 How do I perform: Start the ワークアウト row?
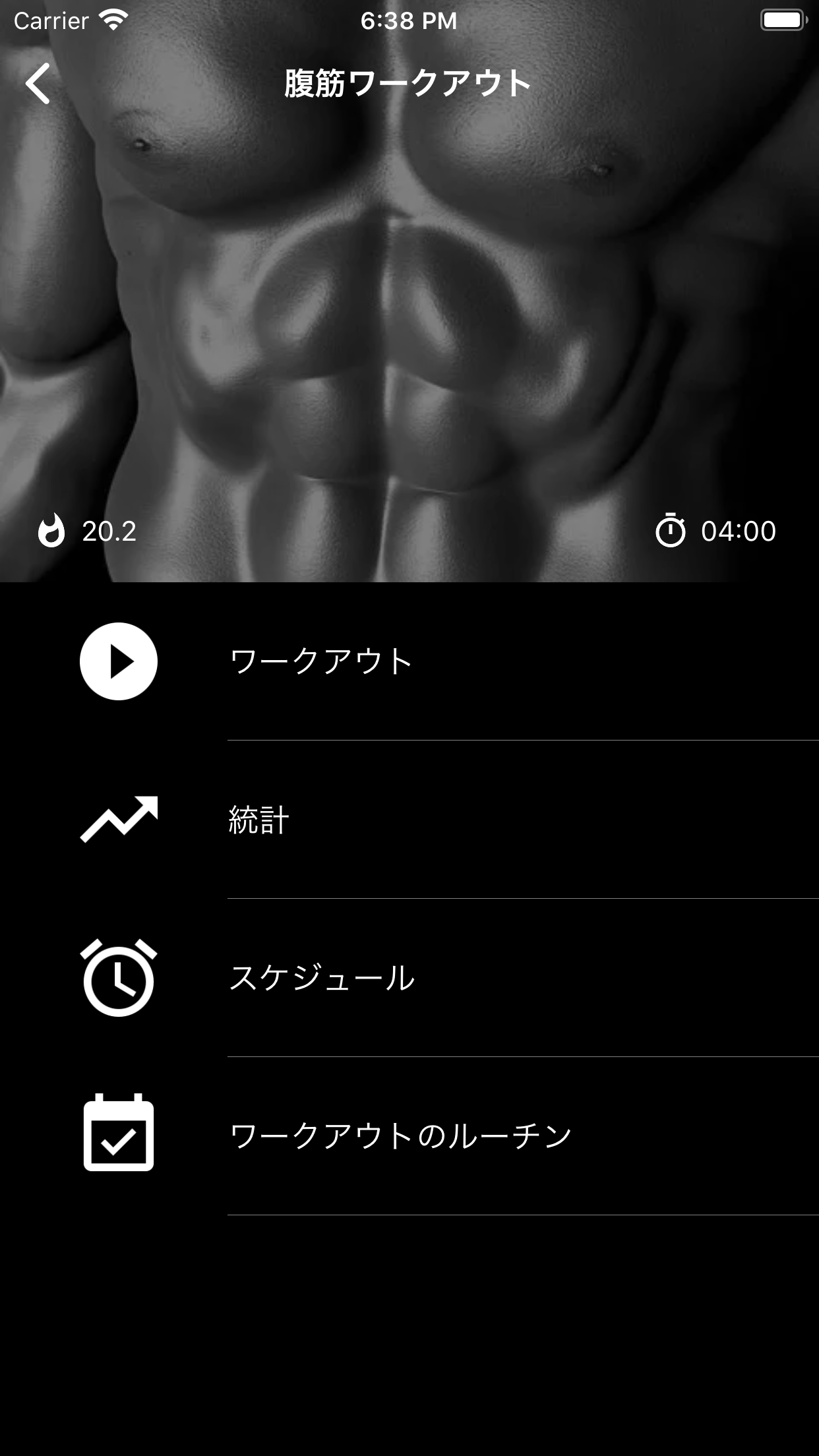click(320, 661)
